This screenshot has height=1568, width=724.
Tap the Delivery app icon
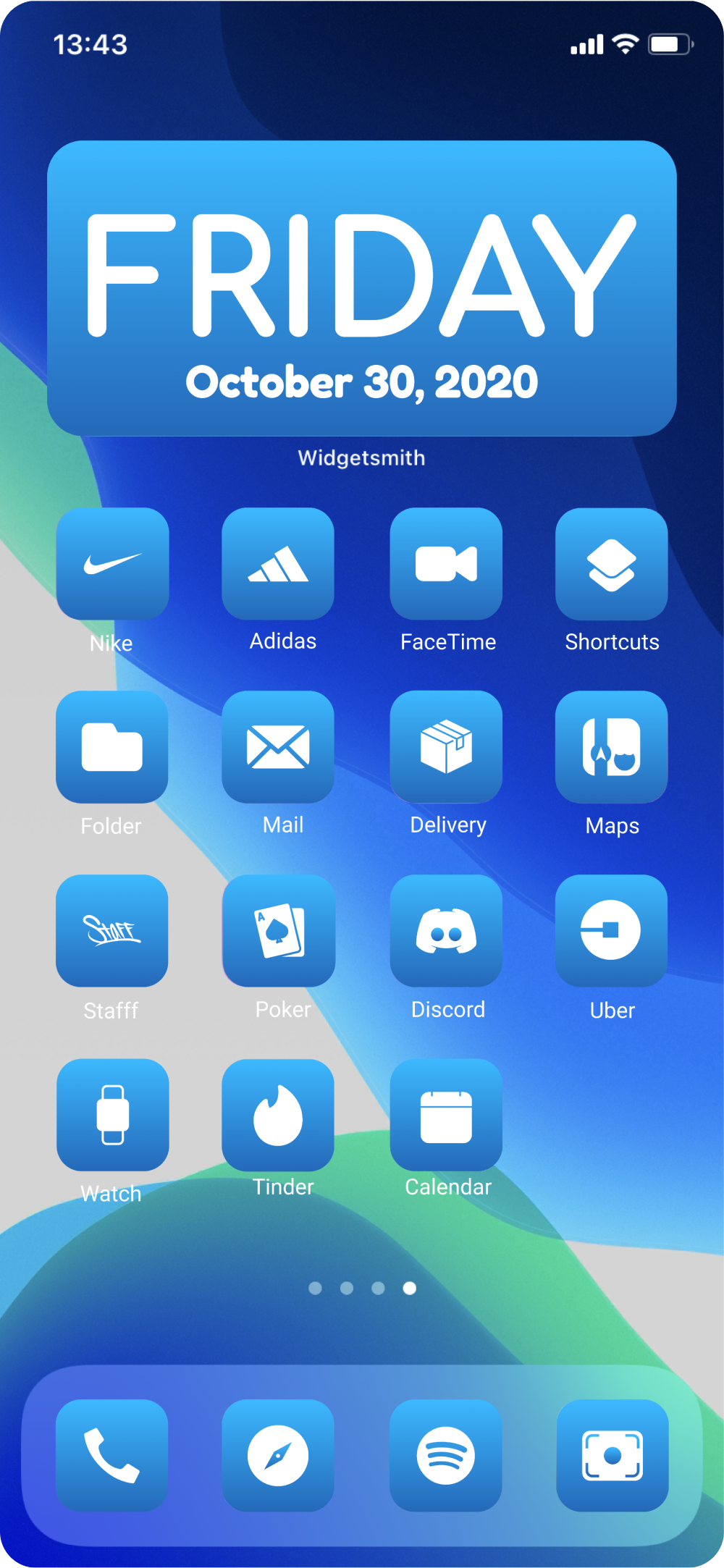click(446, 747)
